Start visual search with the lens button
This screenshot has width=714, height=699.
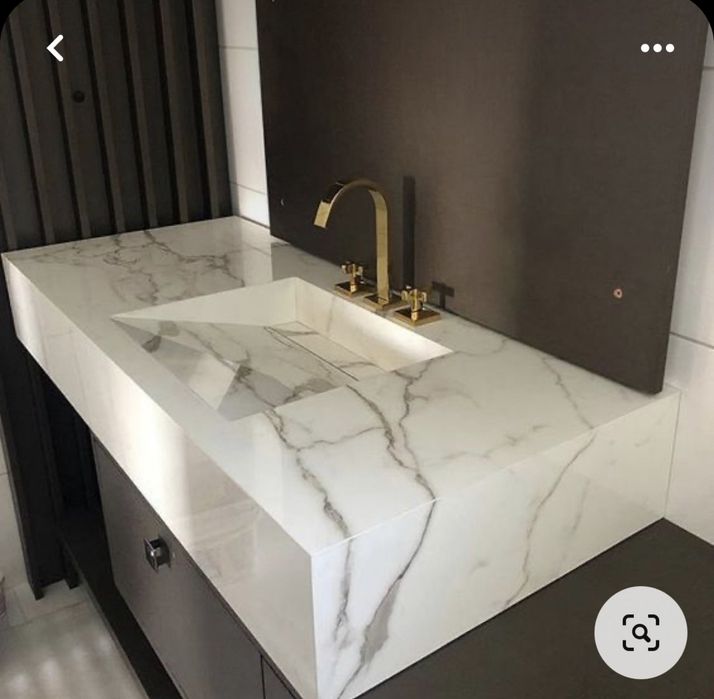click(x=640, y=632)
